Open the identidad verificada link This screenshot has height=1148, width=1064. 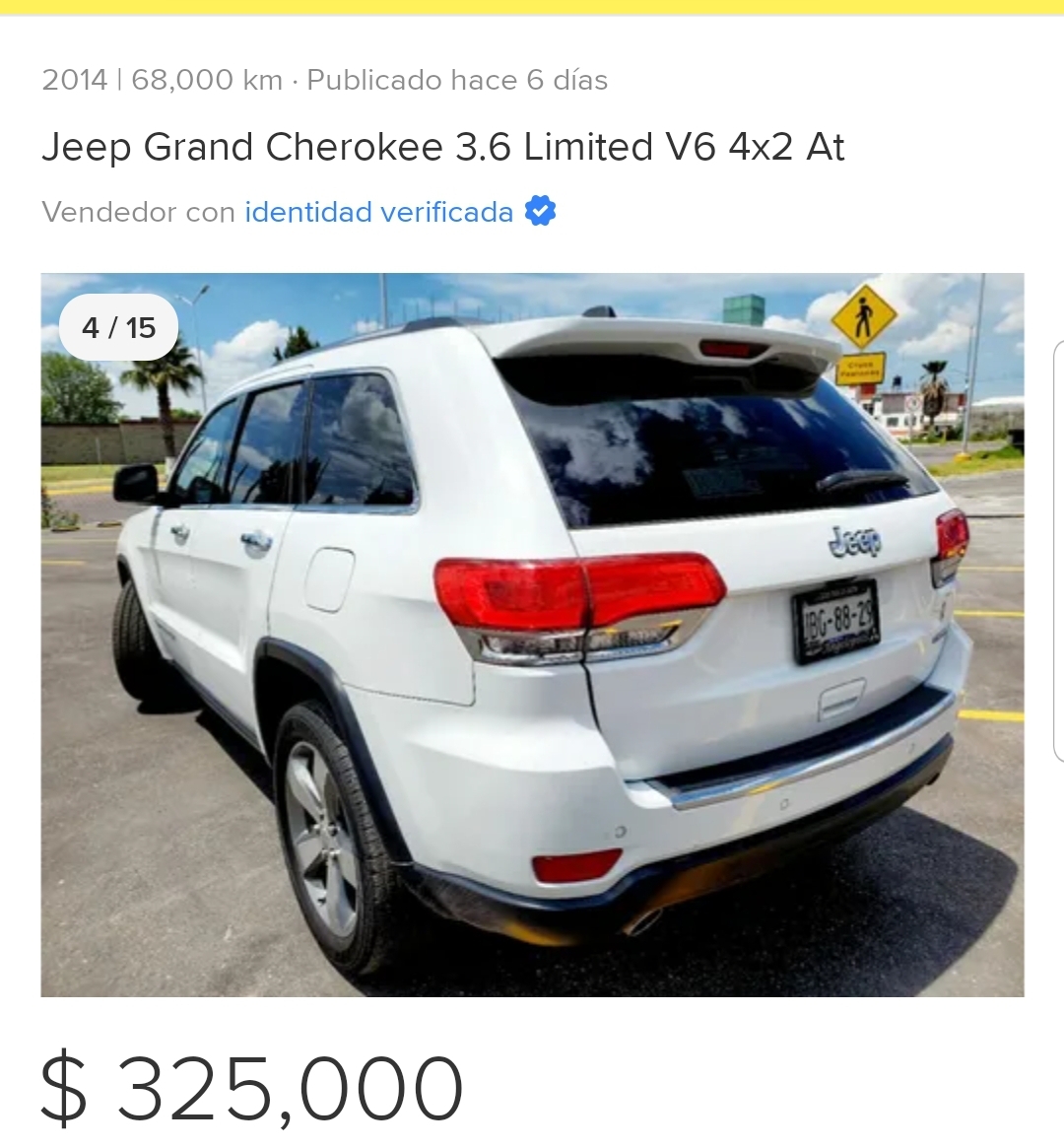click(x=379, y=212)
